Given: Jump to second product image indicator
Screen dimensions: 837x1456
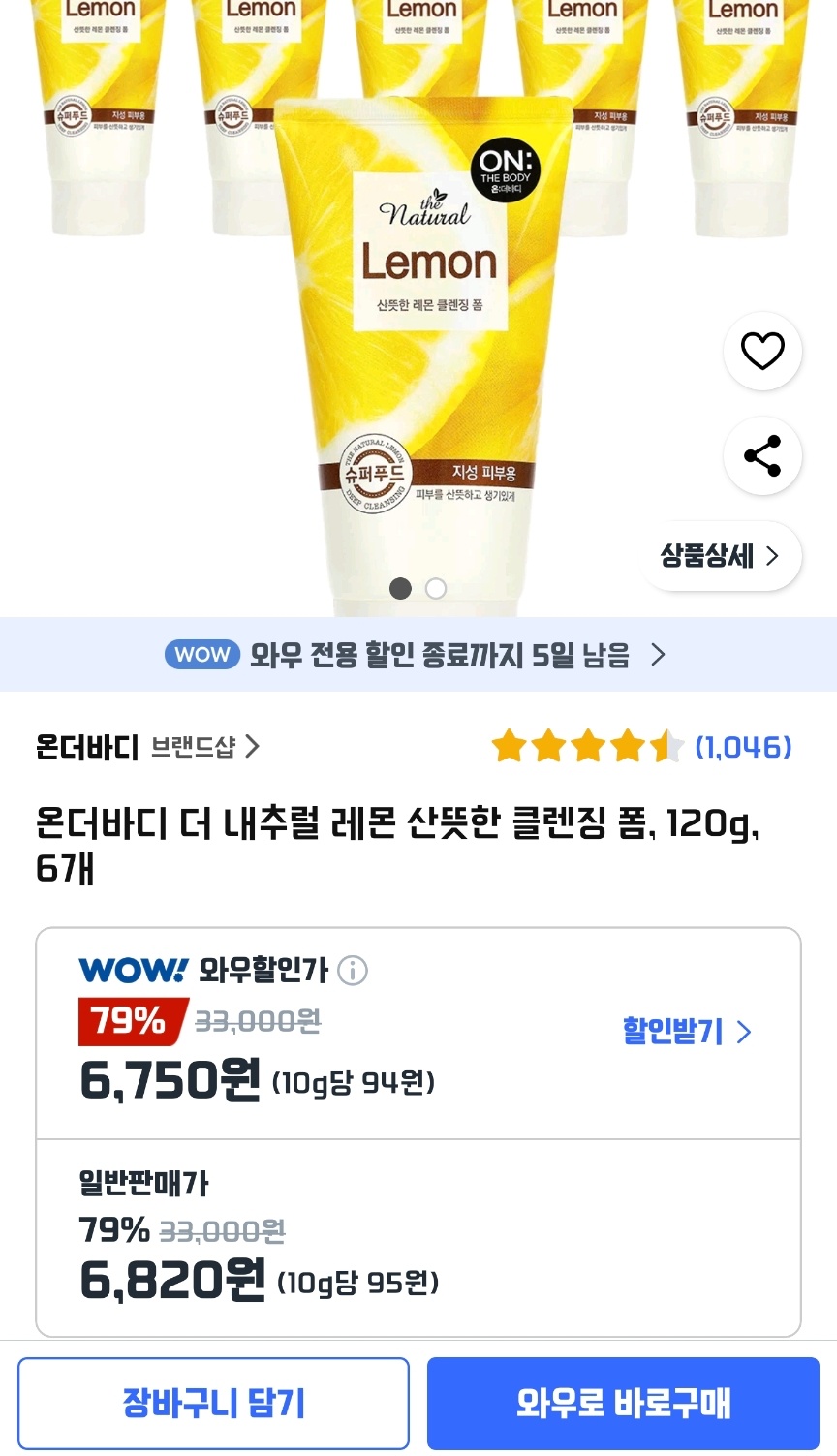Looking at the screenshot, I should [x=436, y=588].
